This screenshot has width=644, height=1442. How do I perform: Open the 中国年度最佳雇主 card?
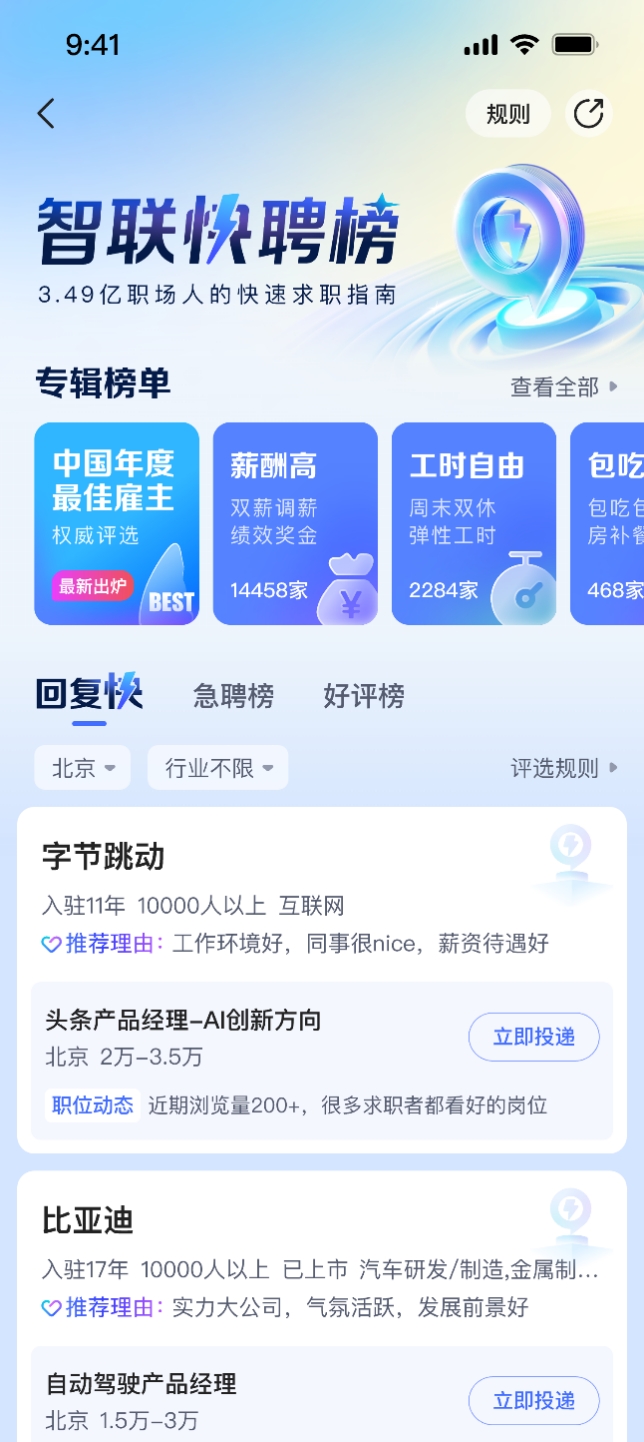117,523
